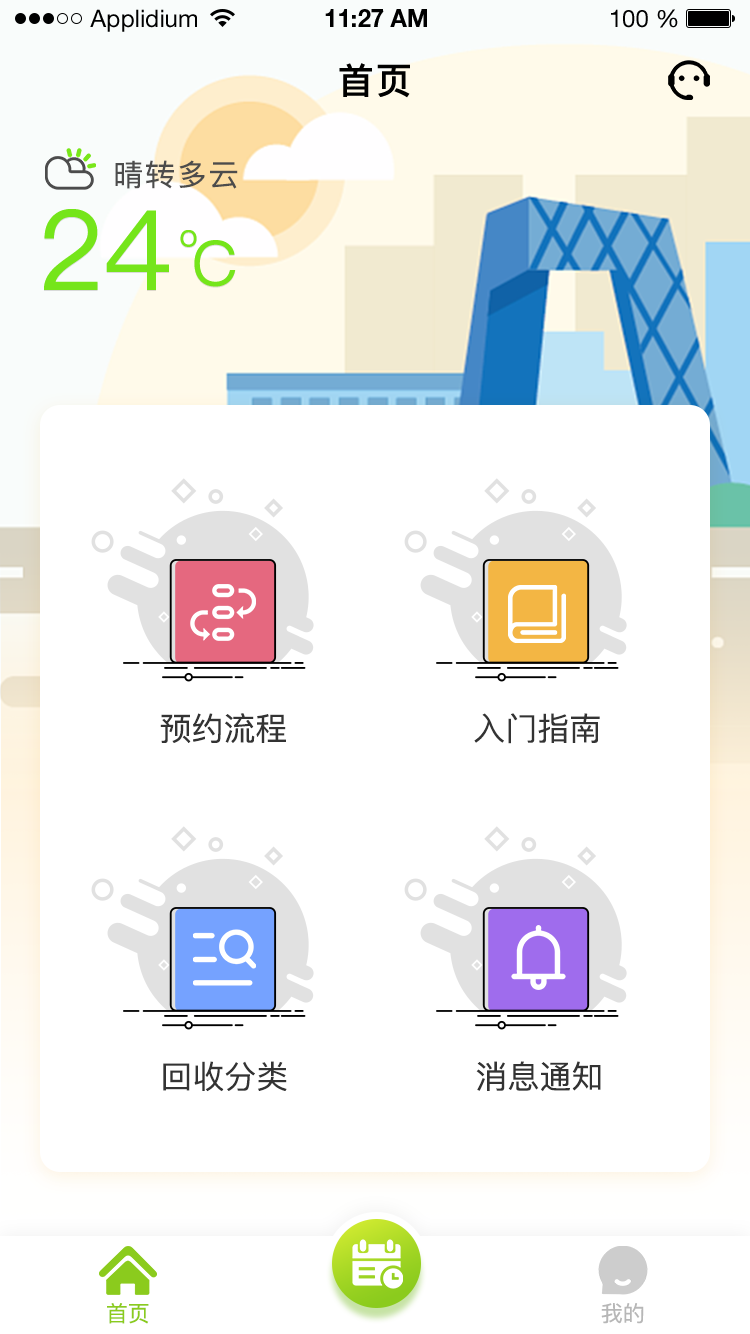
Task: Tap the 入门指南 label
Action: [536, 730]
